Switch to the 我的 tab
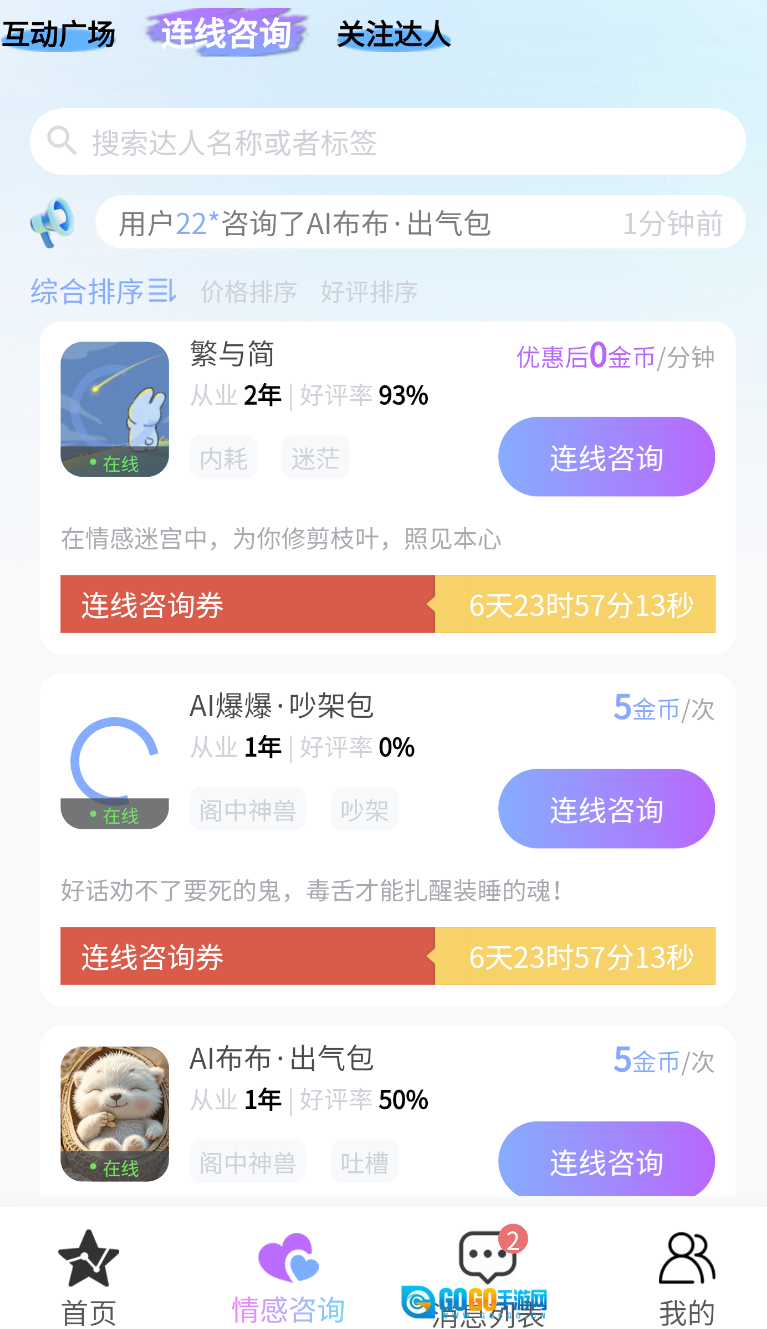The image size is (767, 1329). pos(687,1277)
